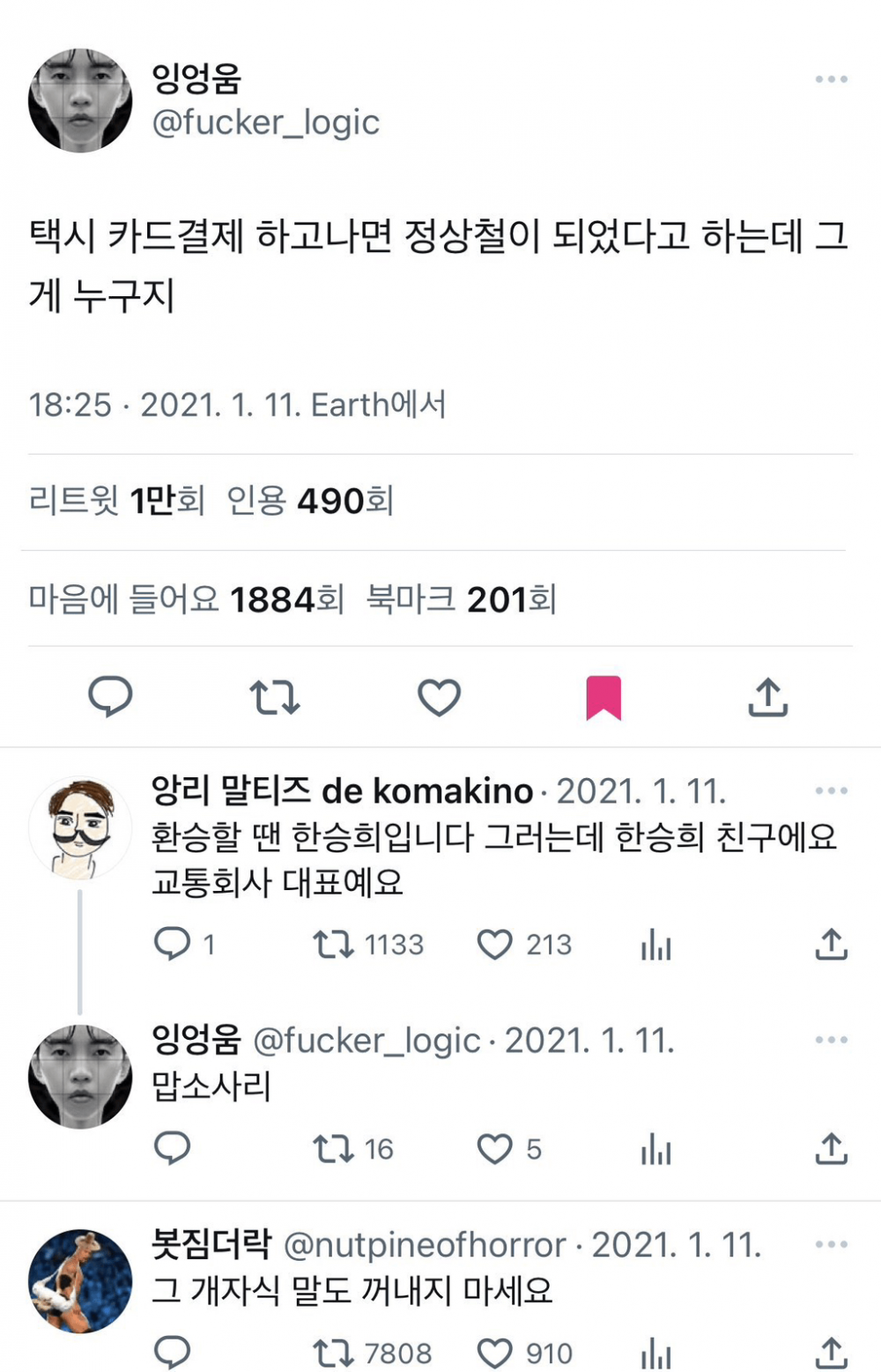Share the main tweet
The height and width of the screenshot is (1372, 881).
767,697
